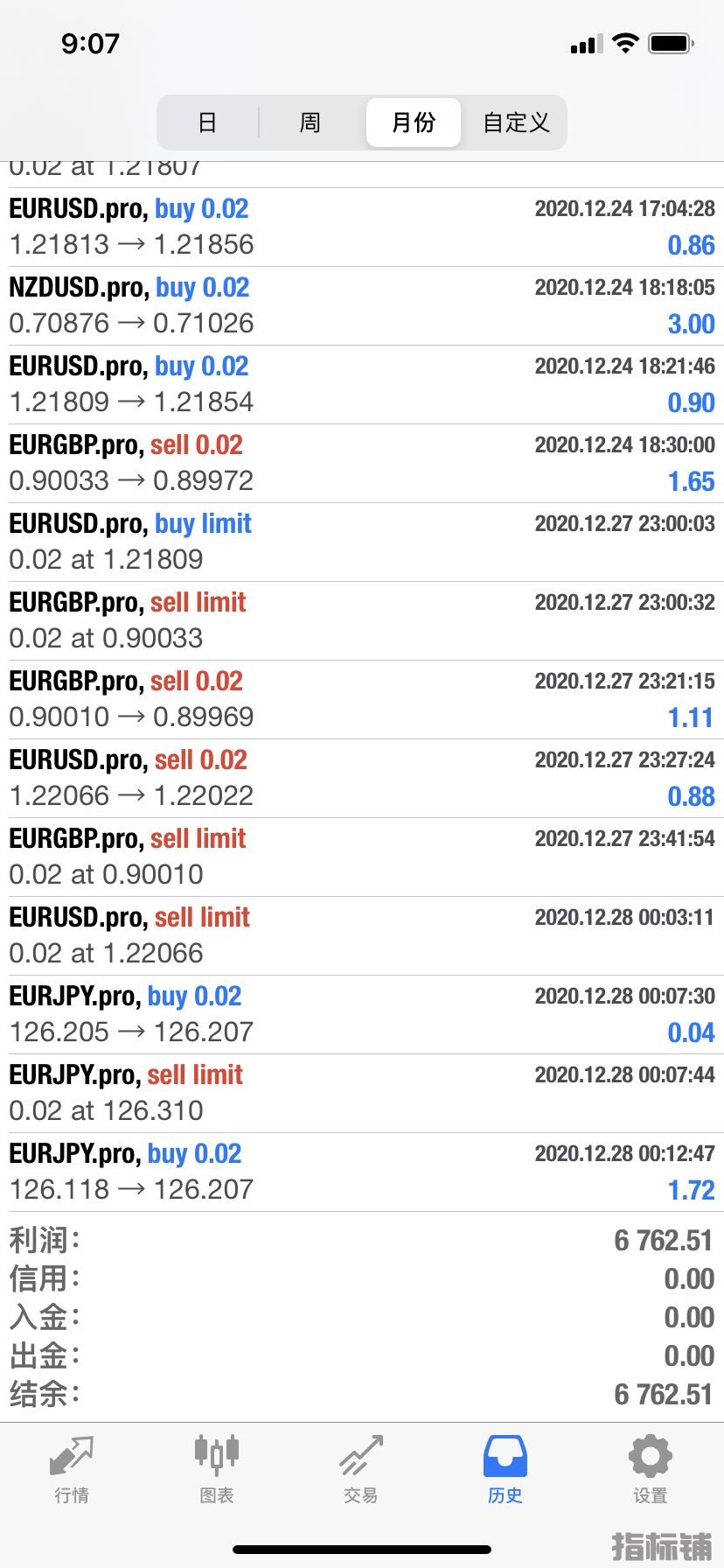The width and height of the screenshot is (724, 1568).
Task: Expand EURUSD.pro sell 0.02 trade at 23:27:24
Action: coord(362,778)
